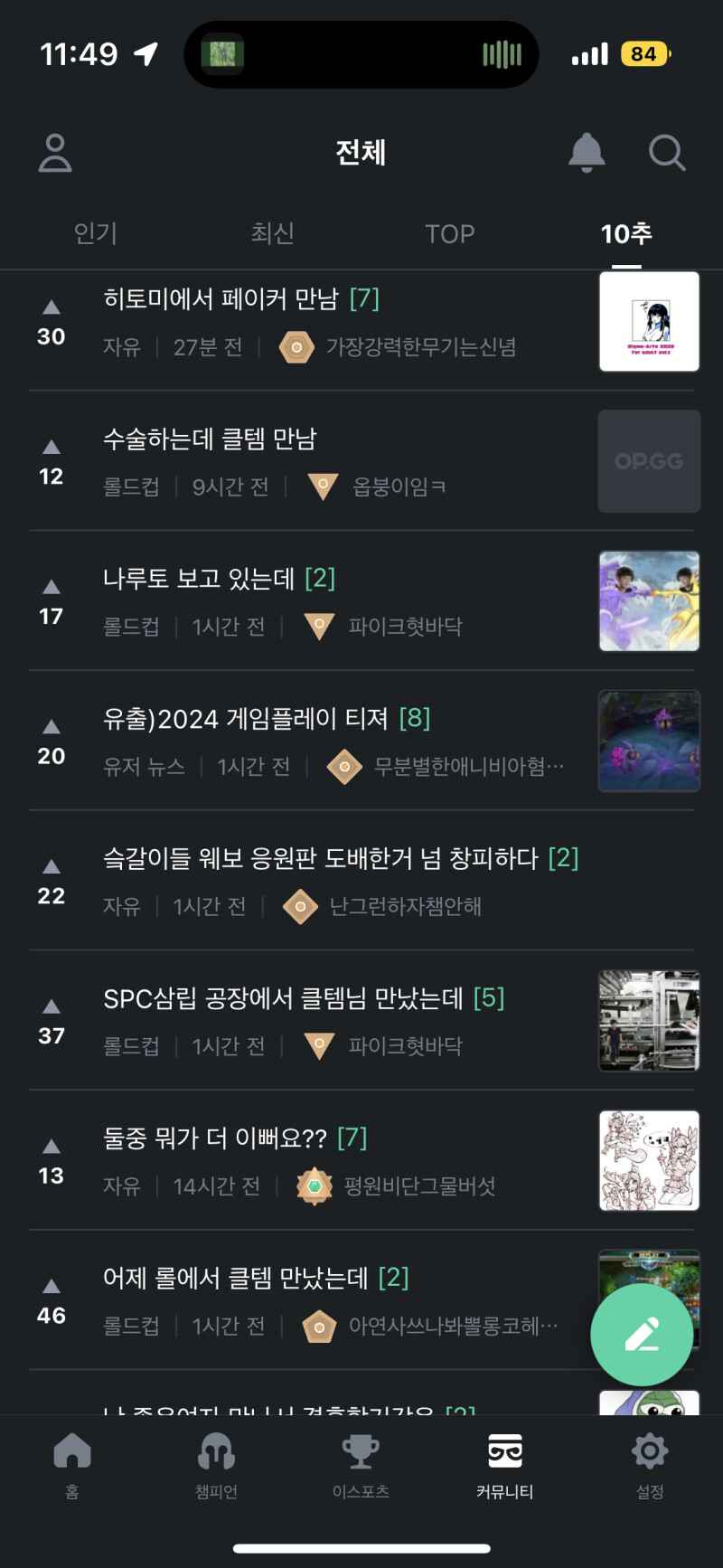Image resolution: width=723 pixels, height=1568 pixels.
Task: Open post 수술하는데 클템 만남
Action: tap(210, 439)
